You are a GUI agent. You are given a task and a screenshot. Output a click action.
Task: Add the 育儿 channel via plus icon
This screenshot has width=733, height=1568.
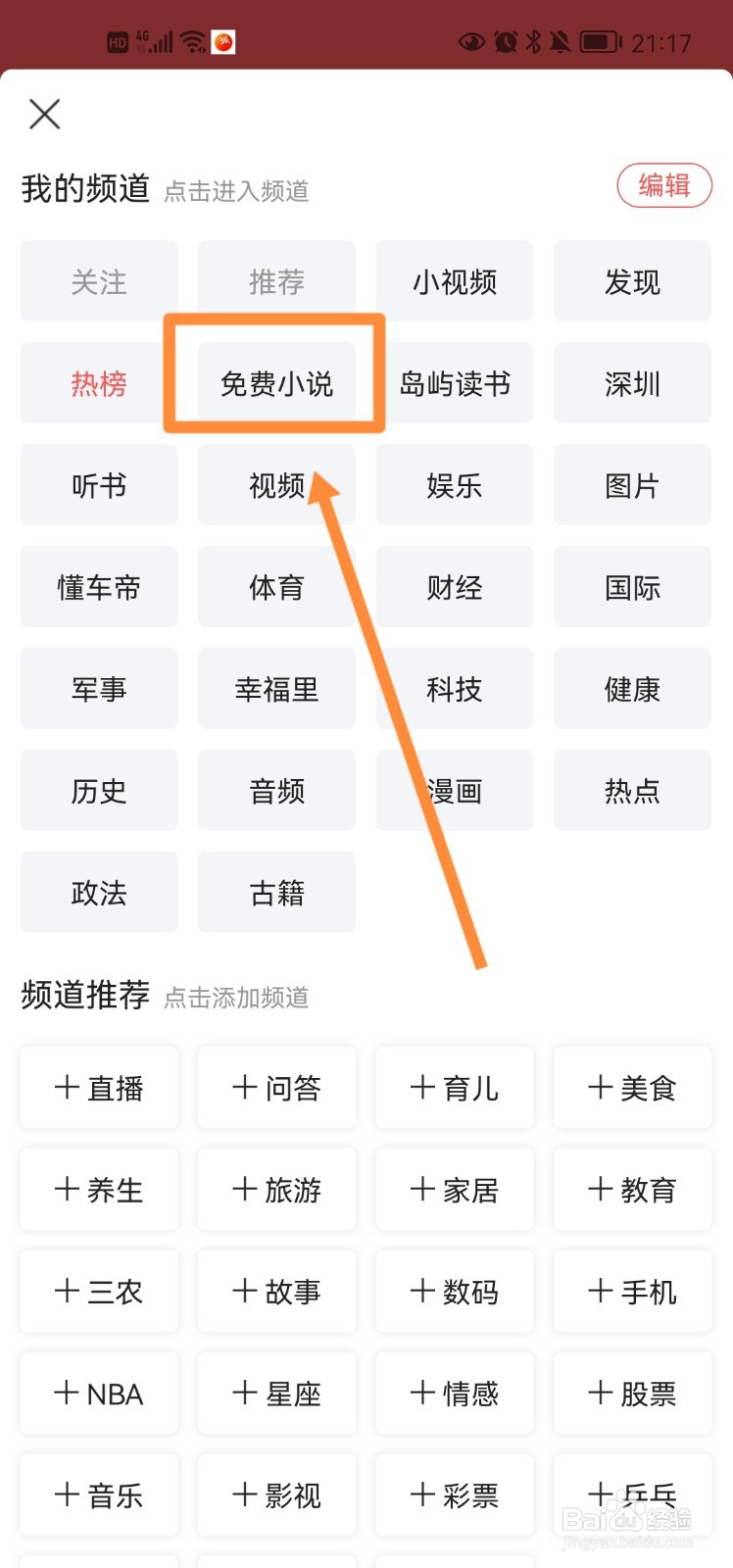pyautogui.click(x=421, y=1088)
